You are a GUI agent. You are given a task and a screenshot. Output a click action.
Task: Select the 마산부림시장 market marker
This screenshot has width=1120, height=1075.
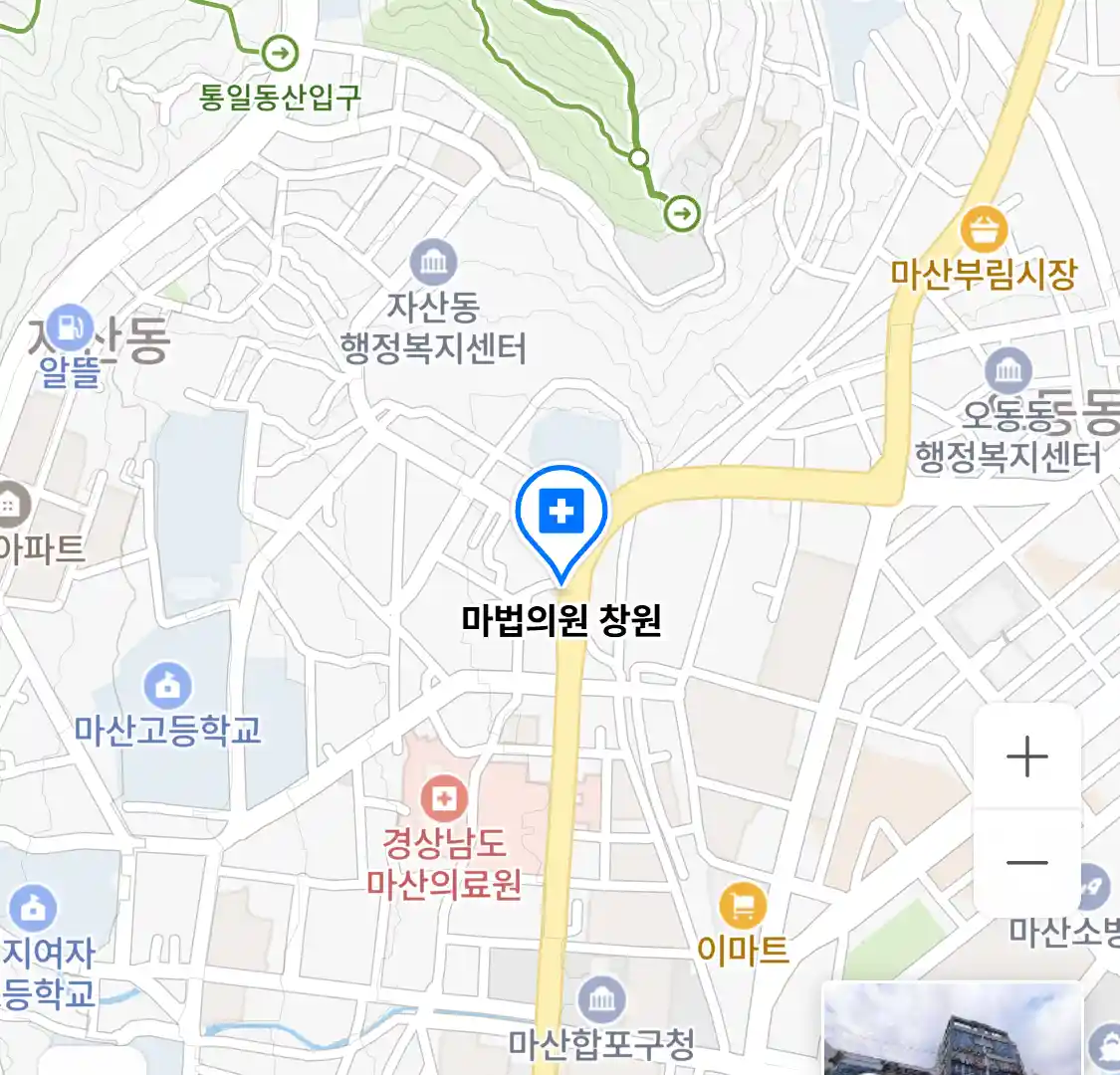[984, 231]
